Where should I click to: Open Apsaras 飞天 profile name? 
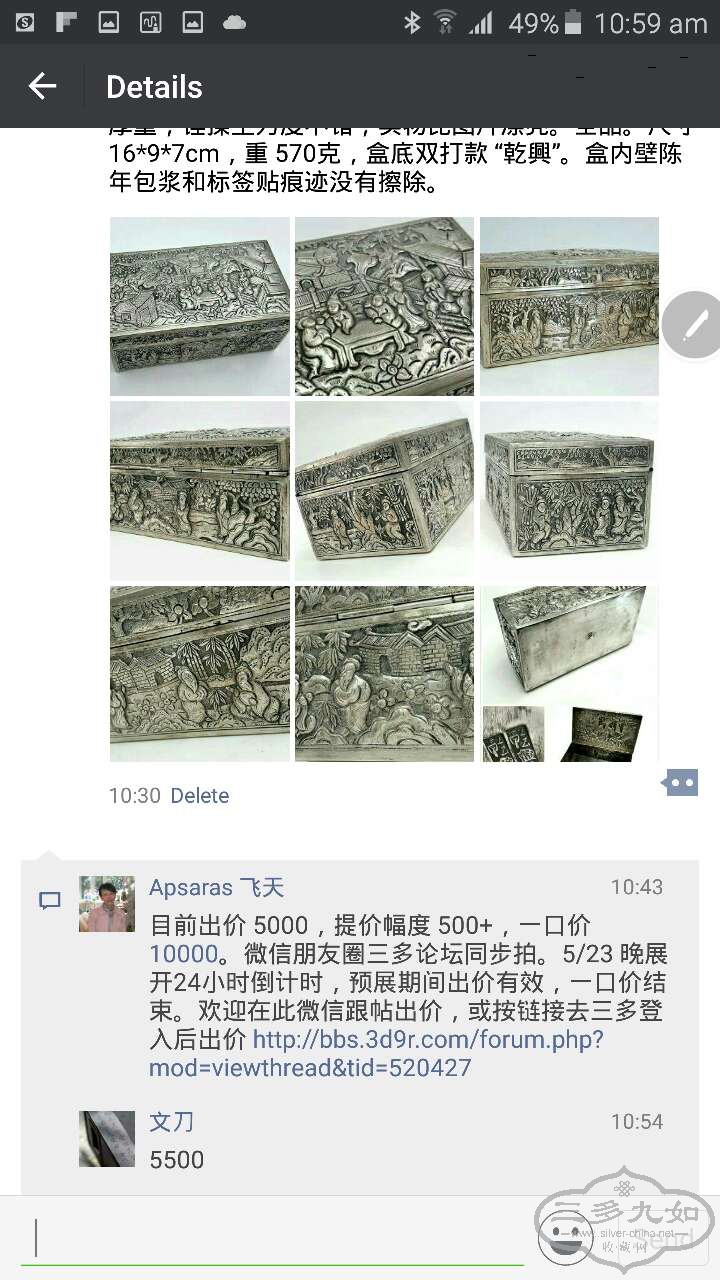tap(216, 887)
